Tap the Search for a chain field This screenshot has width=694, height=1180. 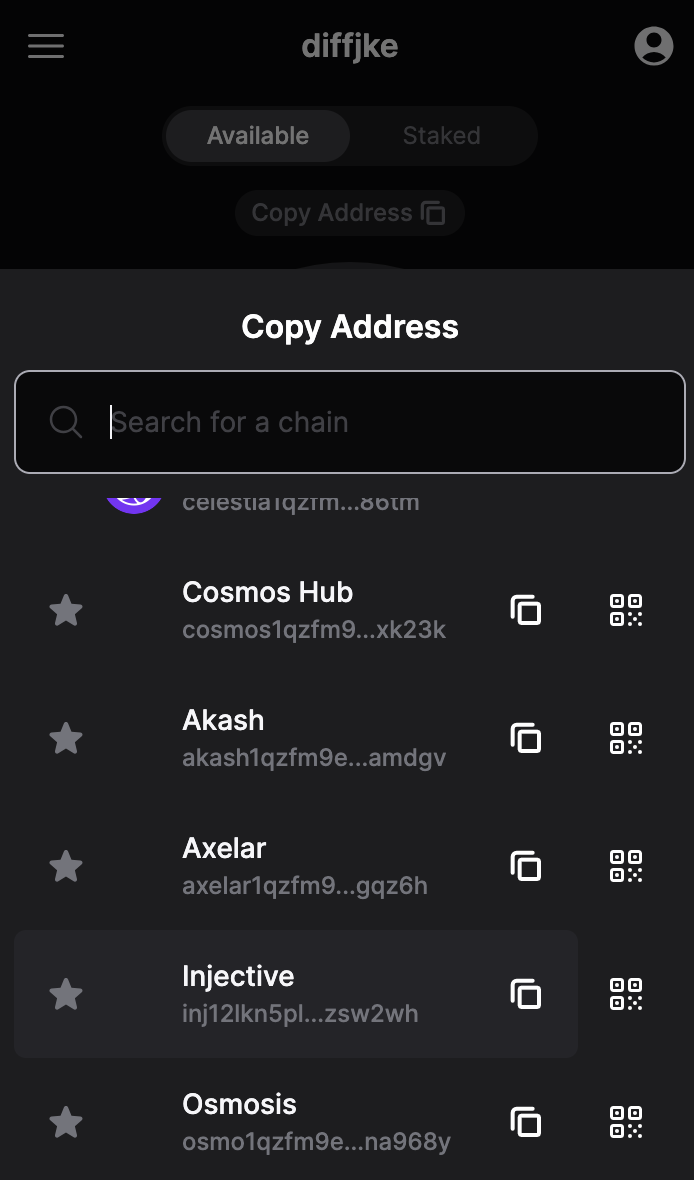(x=350, y=422)
